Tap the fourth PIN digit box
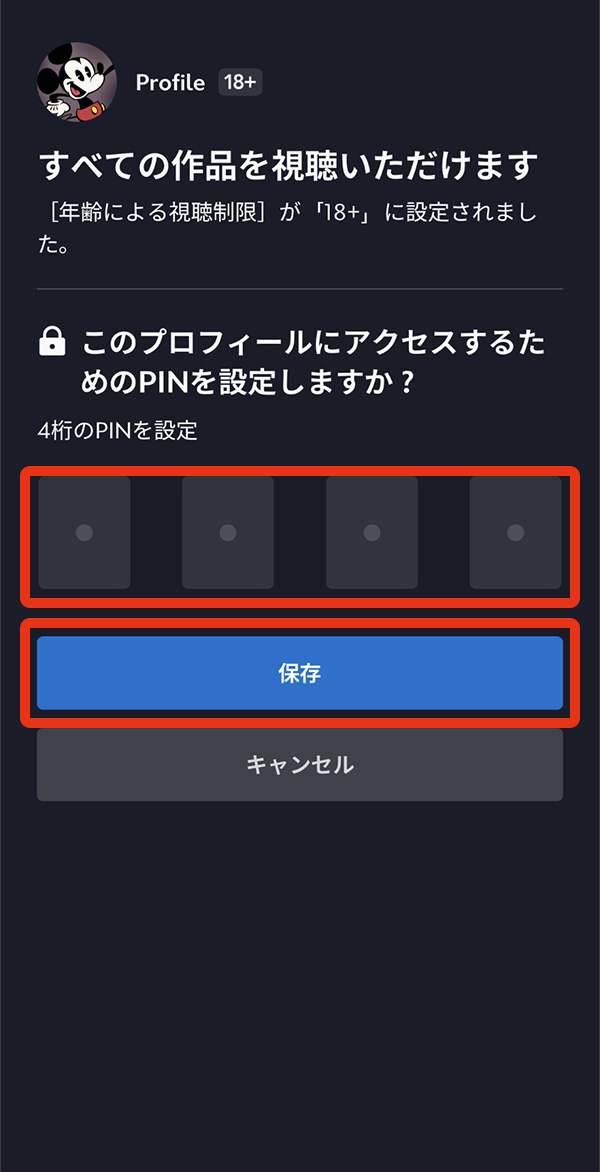600x1172 pixels. (516, 532)
